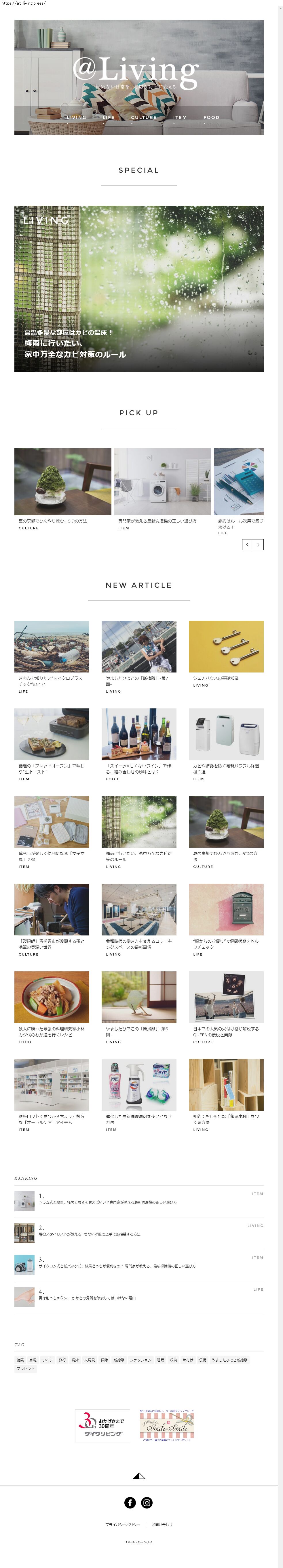283x1568 pixels.
Task: Visit the Facebook page
Action: pyautogui.click(x=130, y=1503)
